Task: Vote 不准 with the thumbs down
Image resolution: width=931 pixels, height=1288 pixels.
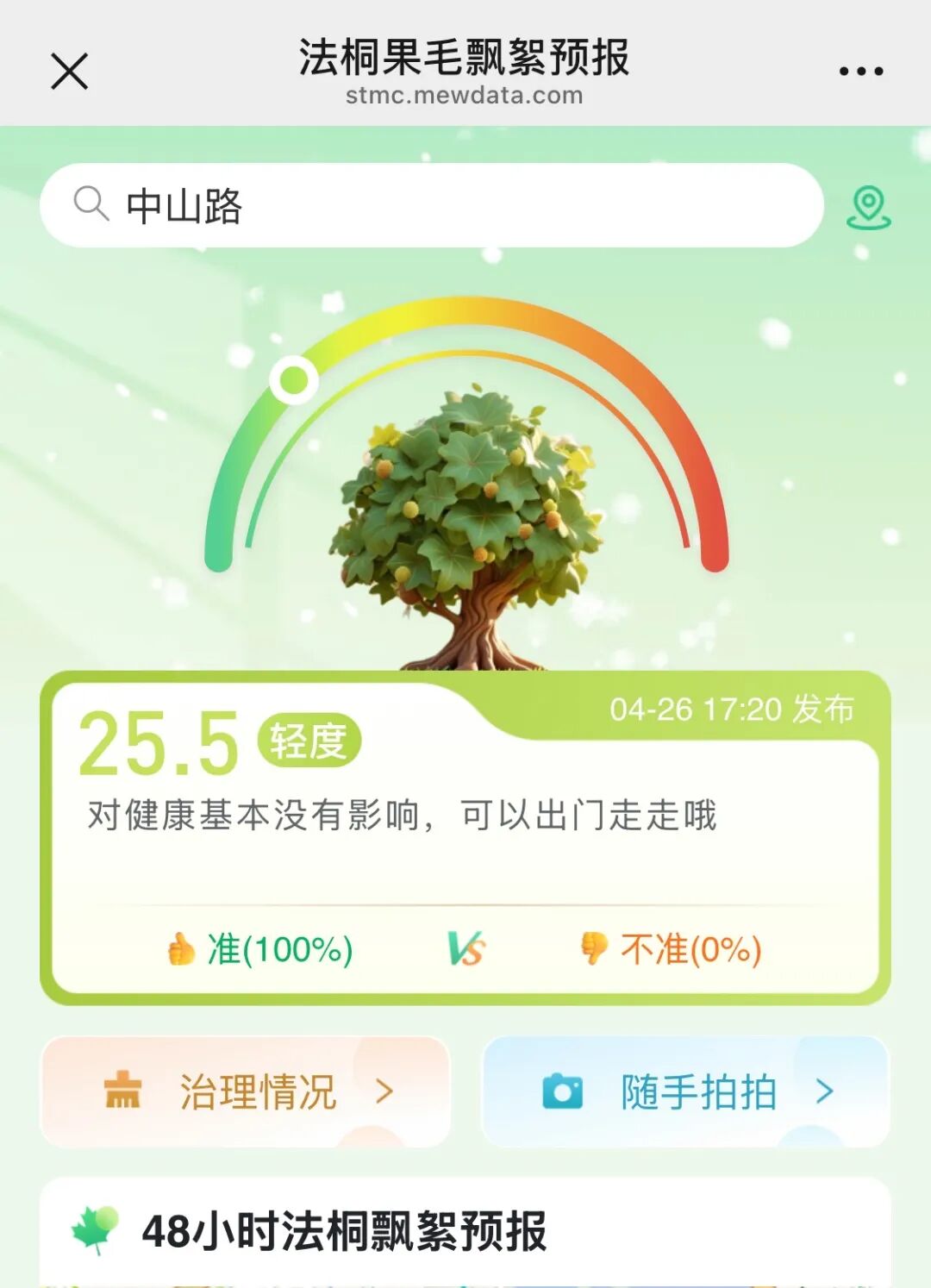Action: [671, 949]
